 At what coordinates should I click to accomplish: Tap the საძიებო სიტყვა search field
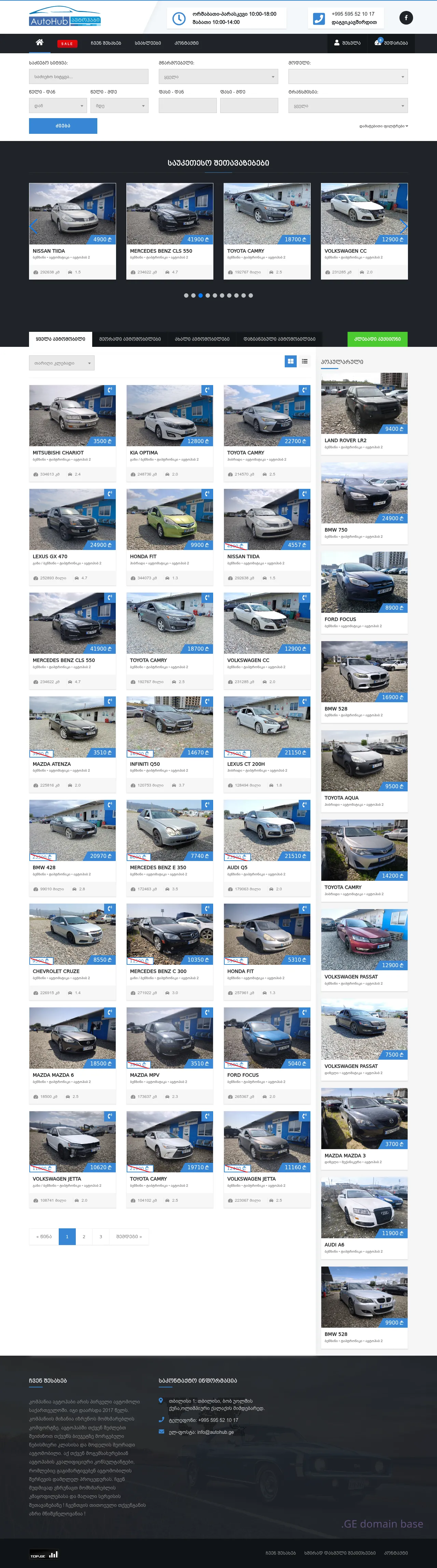click(89, 77)
